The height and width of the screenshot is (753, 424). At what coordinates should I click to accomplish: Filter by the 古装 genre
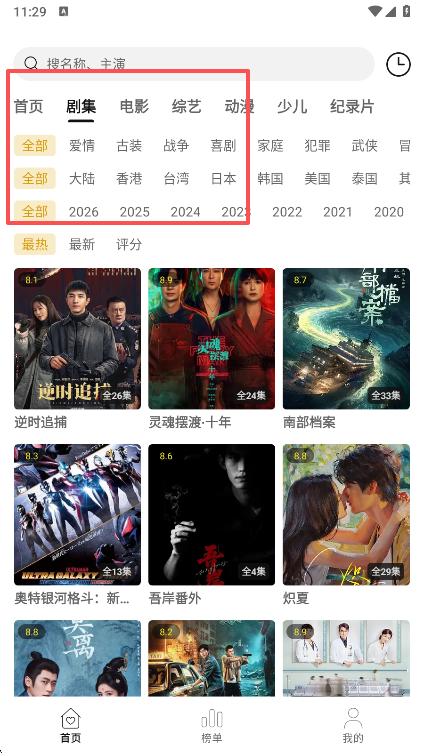(129, 146)
